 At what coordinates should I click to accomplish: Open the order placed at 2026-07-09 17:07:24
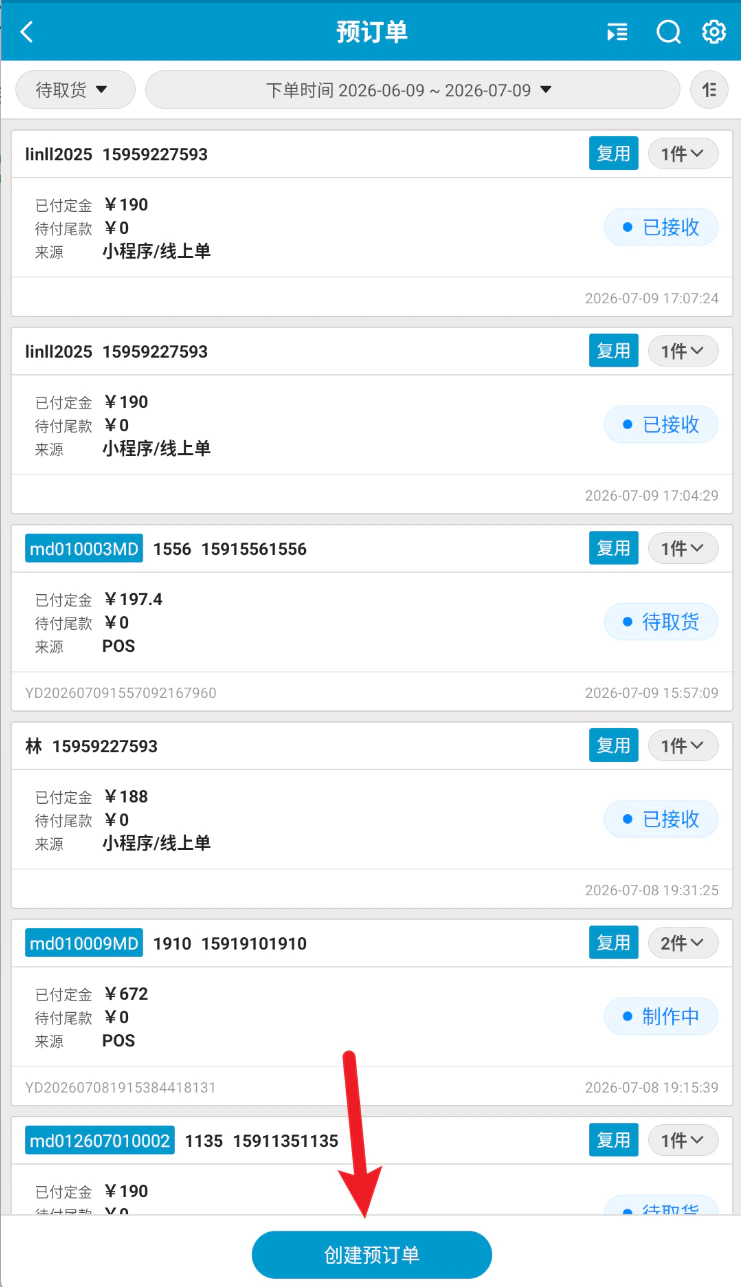[370, 223]
